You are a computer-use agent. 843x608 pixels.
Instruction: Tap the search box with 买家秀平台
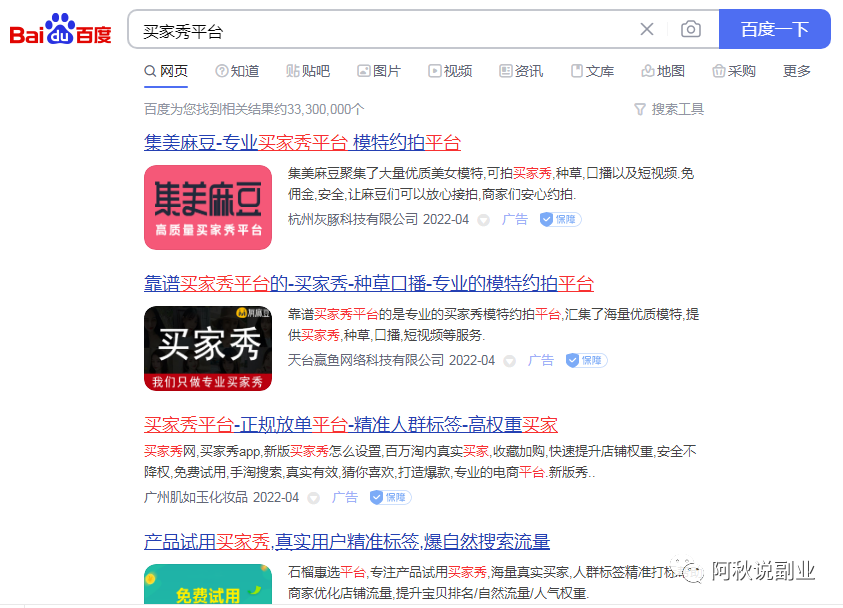[380, 30]
